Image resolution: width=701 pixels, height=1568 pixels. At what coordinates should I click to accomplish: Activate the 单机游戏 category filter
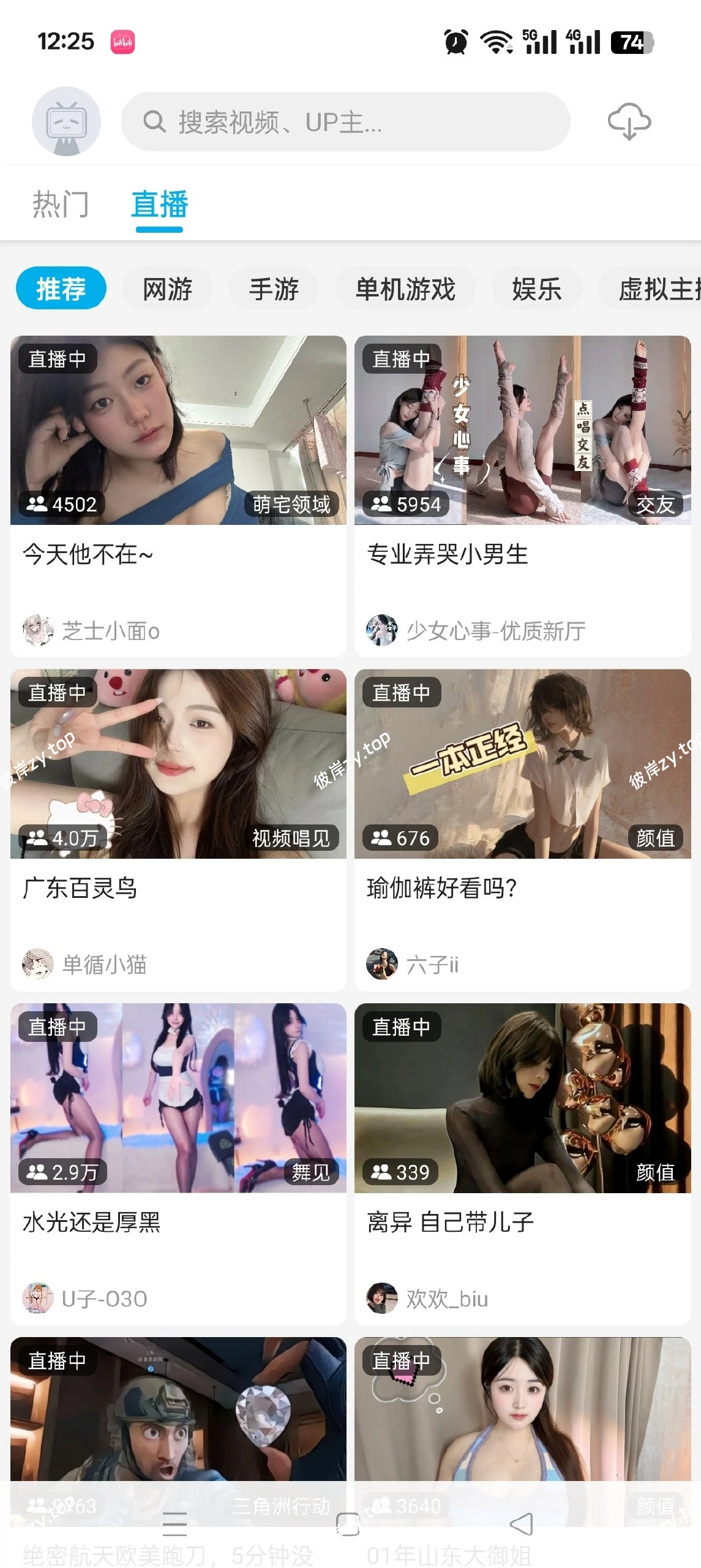406,288
